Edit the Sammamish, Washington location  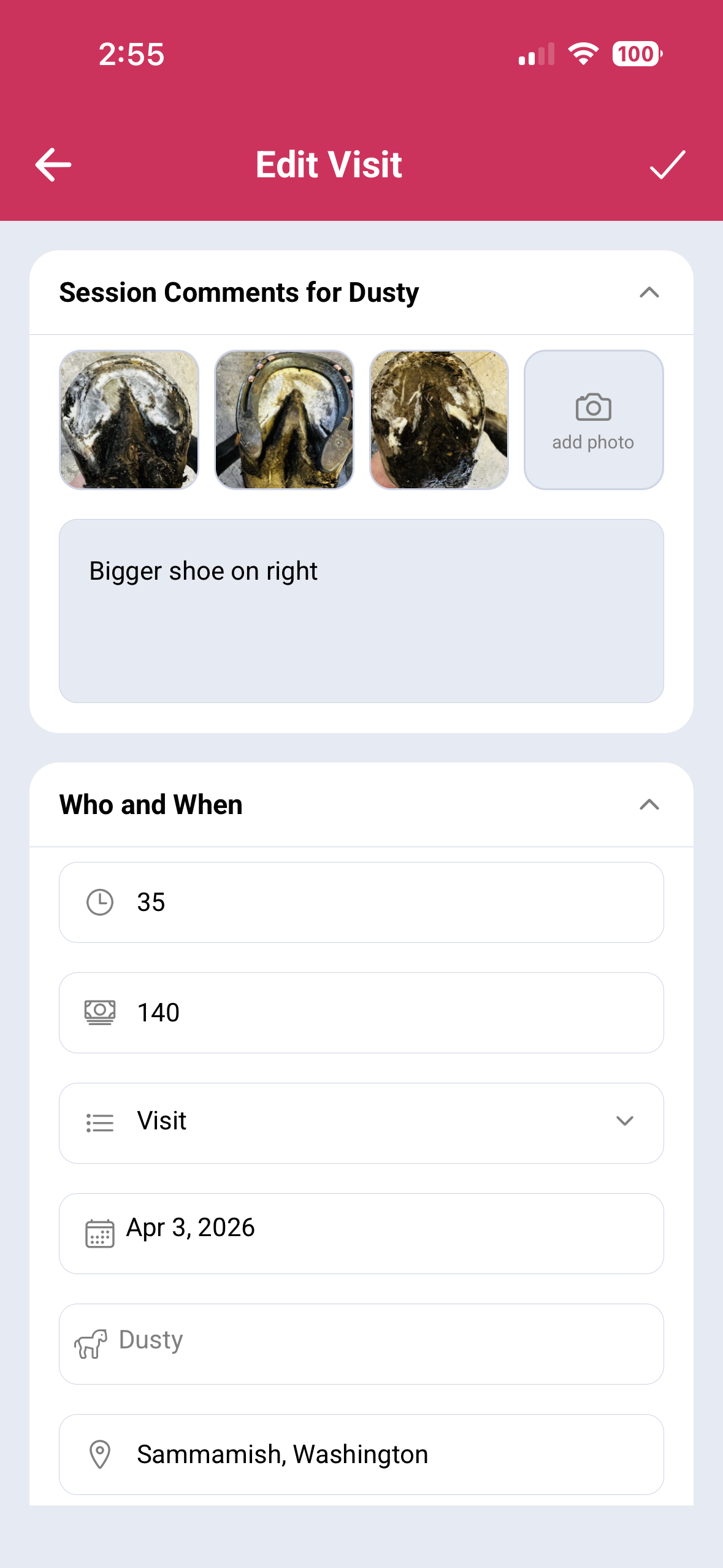pos(361,1454)
